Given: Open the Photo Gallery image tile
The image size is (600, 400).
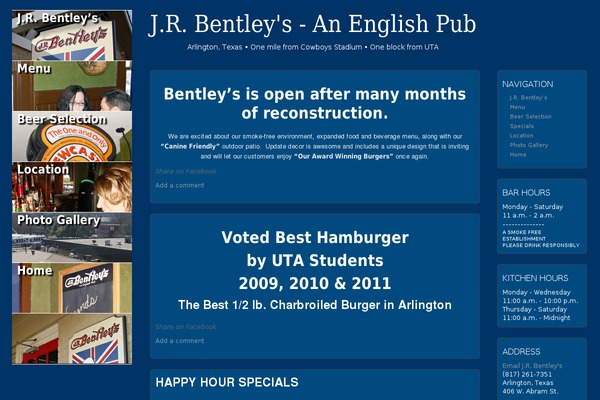Looking at the screenshot, I should coord(72,236).
